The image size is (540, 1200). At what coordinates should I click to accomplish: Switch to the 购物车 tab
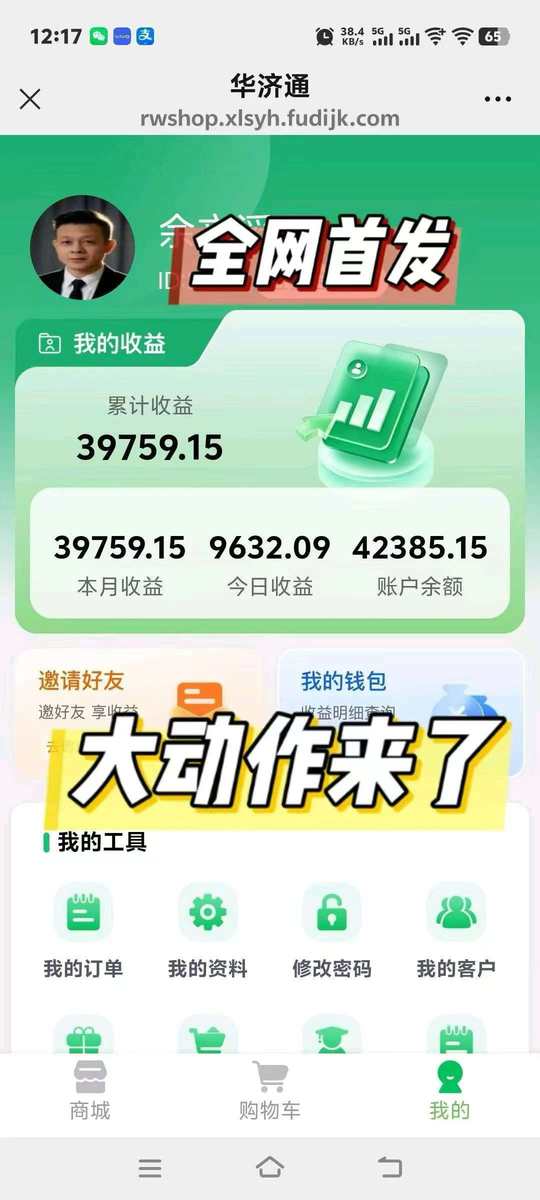[x=270, y=1092]
